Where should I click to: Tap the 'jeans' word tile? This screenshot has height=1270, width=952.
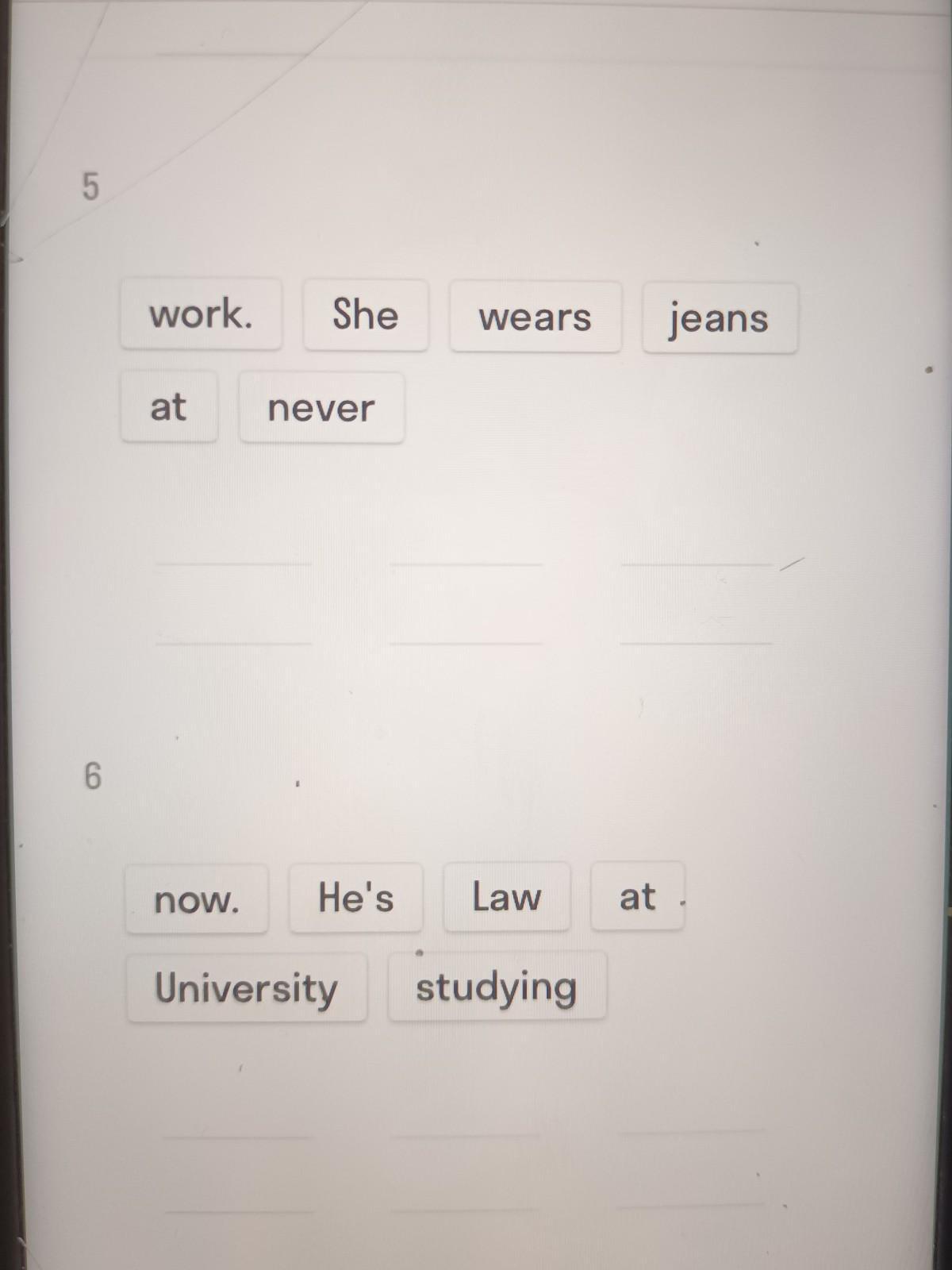pyautogui.click(x=719, y=318)
